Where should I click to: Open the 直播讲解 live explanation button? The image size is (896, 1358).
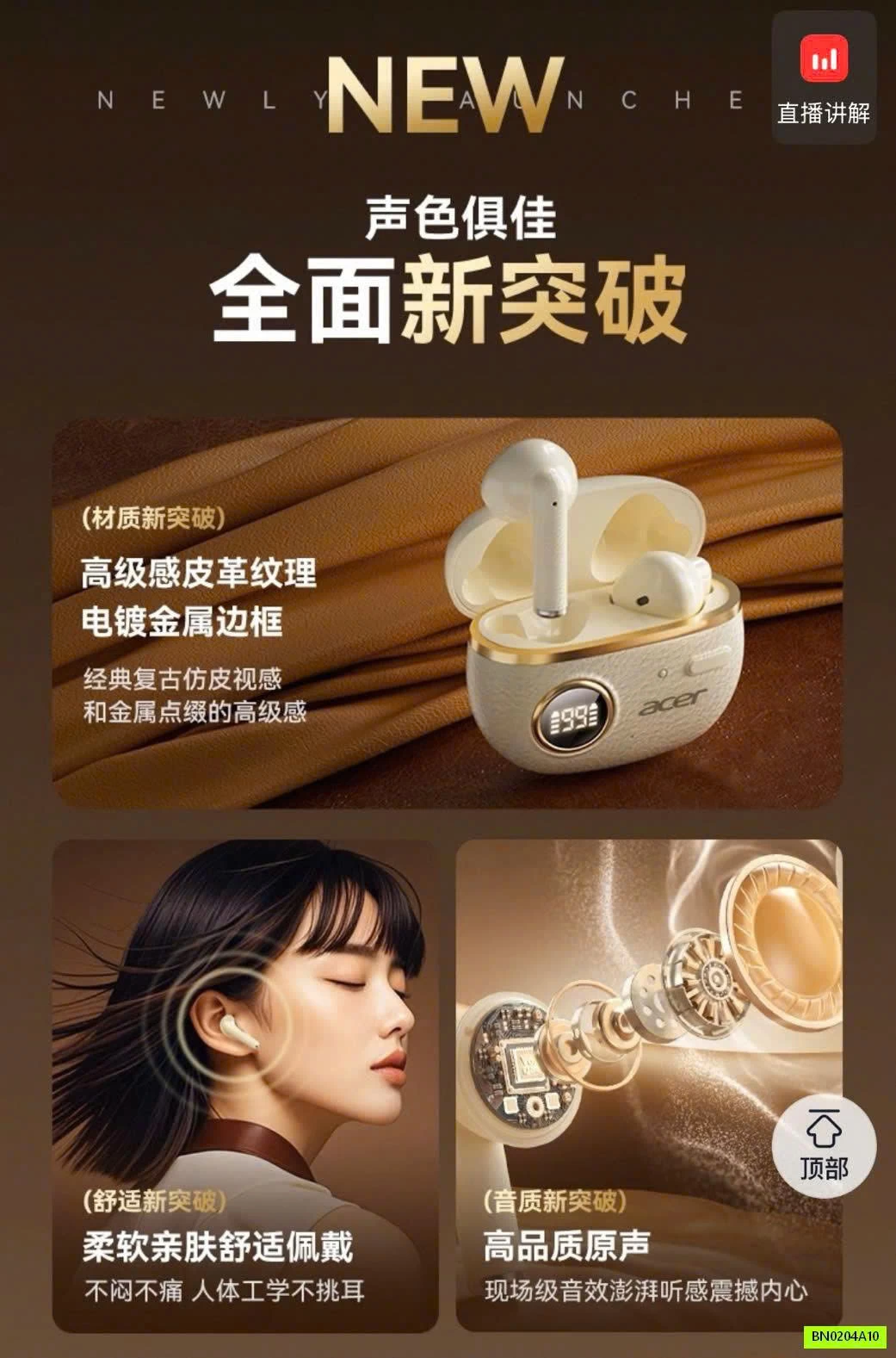coord(824,79)
